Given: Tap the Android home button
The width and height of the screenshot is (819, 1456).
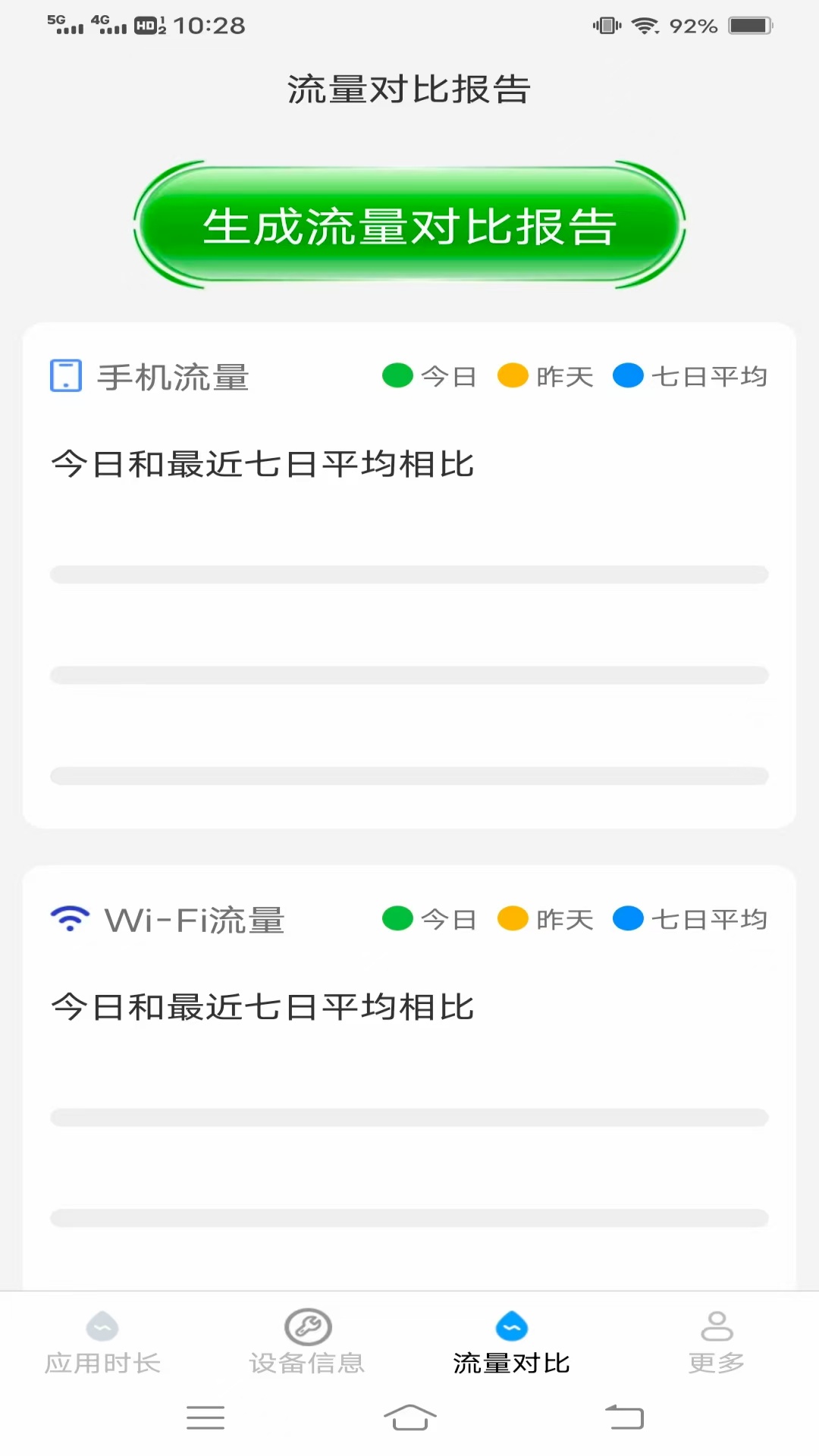Looking at the screenshot, I should 409,1417.
